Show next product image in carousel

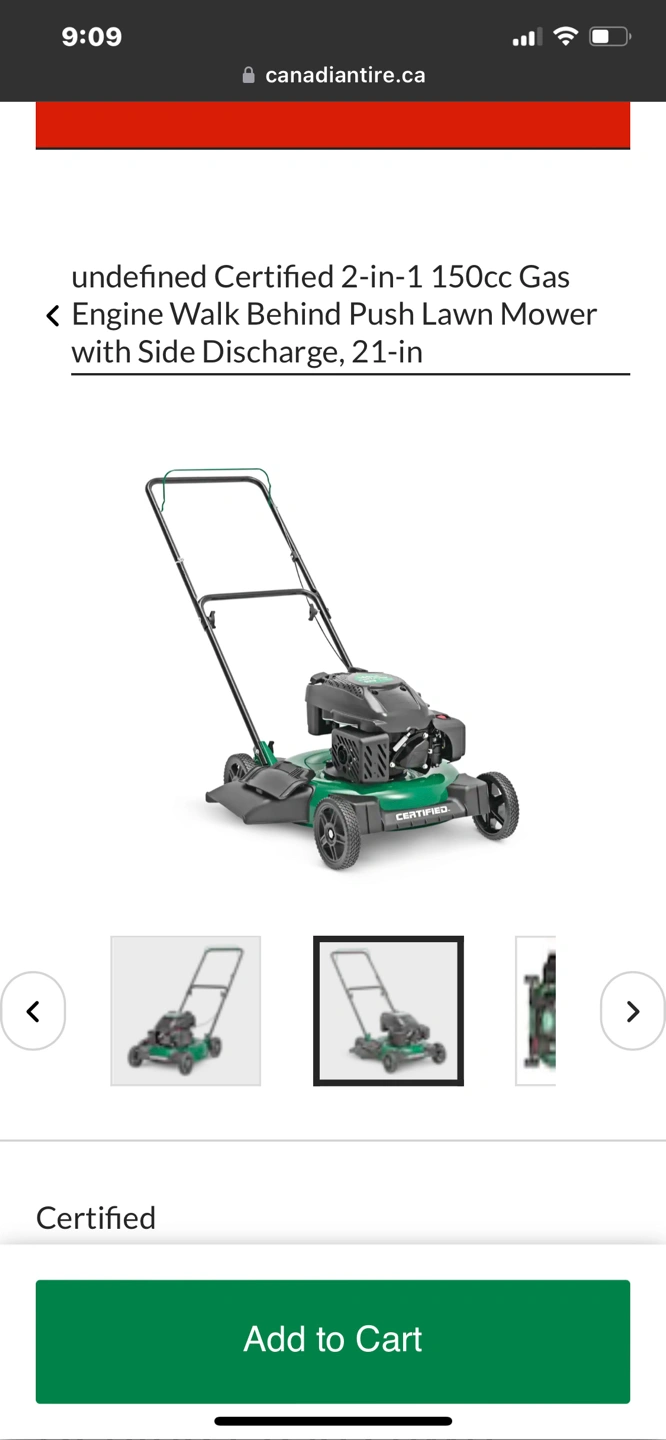coord(632,1011)
